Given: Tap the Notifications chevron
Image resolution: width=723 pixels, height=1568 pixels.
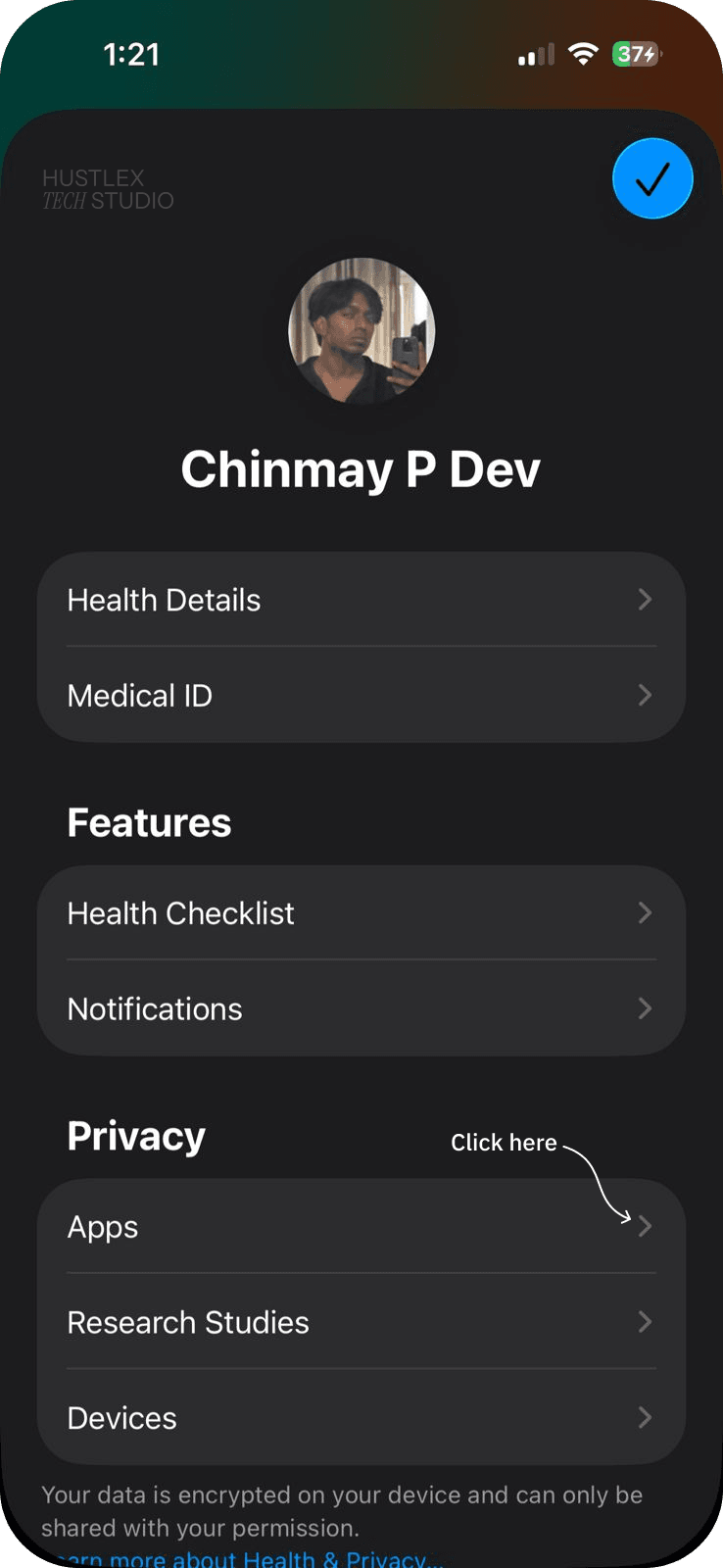Looking at the screenshot, I should click(644, 1008).
